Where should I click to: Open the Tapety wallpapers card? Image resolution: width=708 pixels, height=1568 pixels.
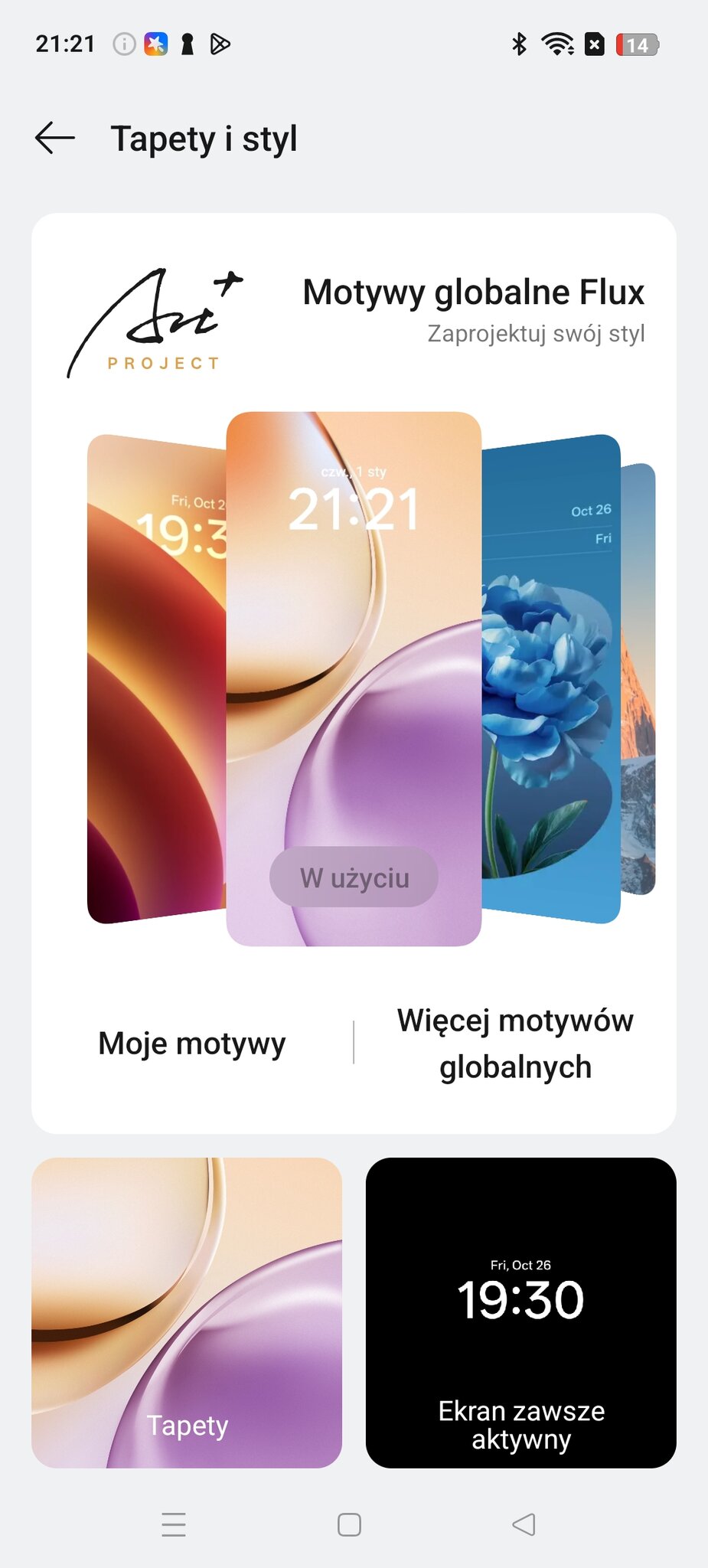point(187,1312)
